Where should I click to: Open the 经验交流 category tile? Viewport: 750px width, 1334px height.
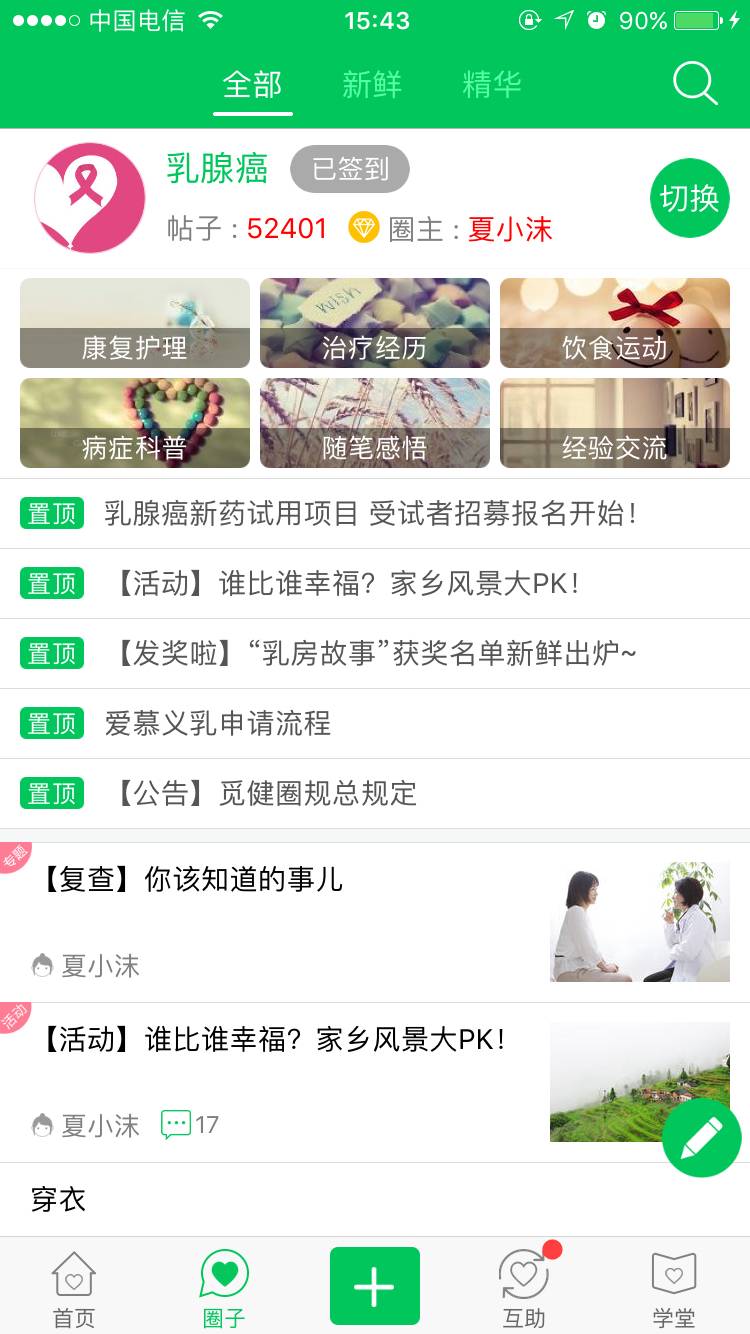tap(614, 423)
